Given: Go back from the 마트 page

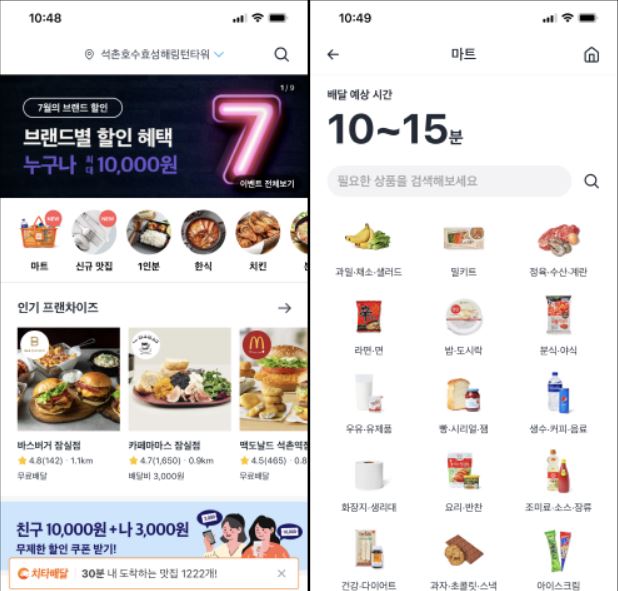Looking at the screenshot, I should tap(333, 55).
